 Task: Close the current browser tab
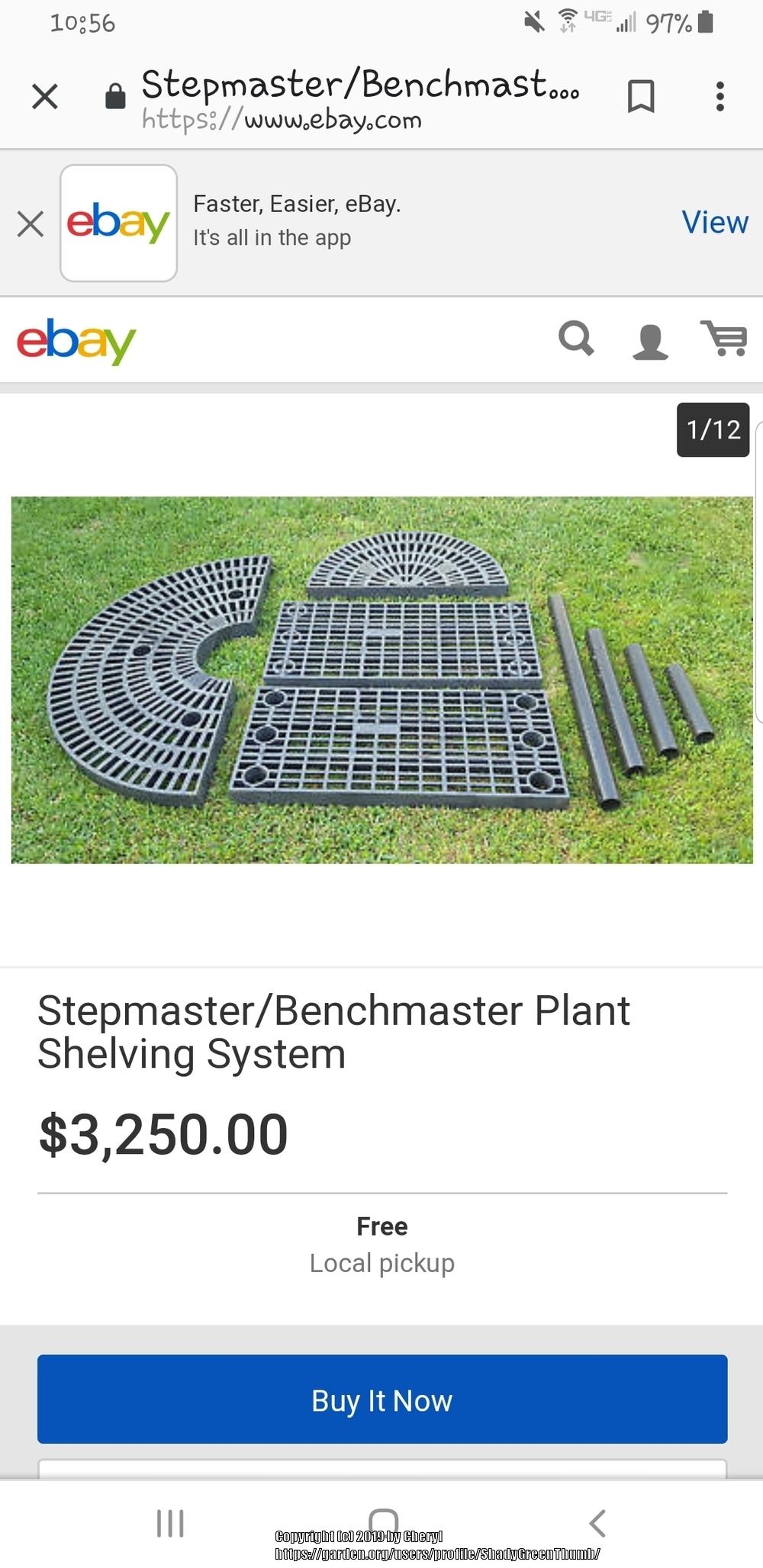(44, 95)
